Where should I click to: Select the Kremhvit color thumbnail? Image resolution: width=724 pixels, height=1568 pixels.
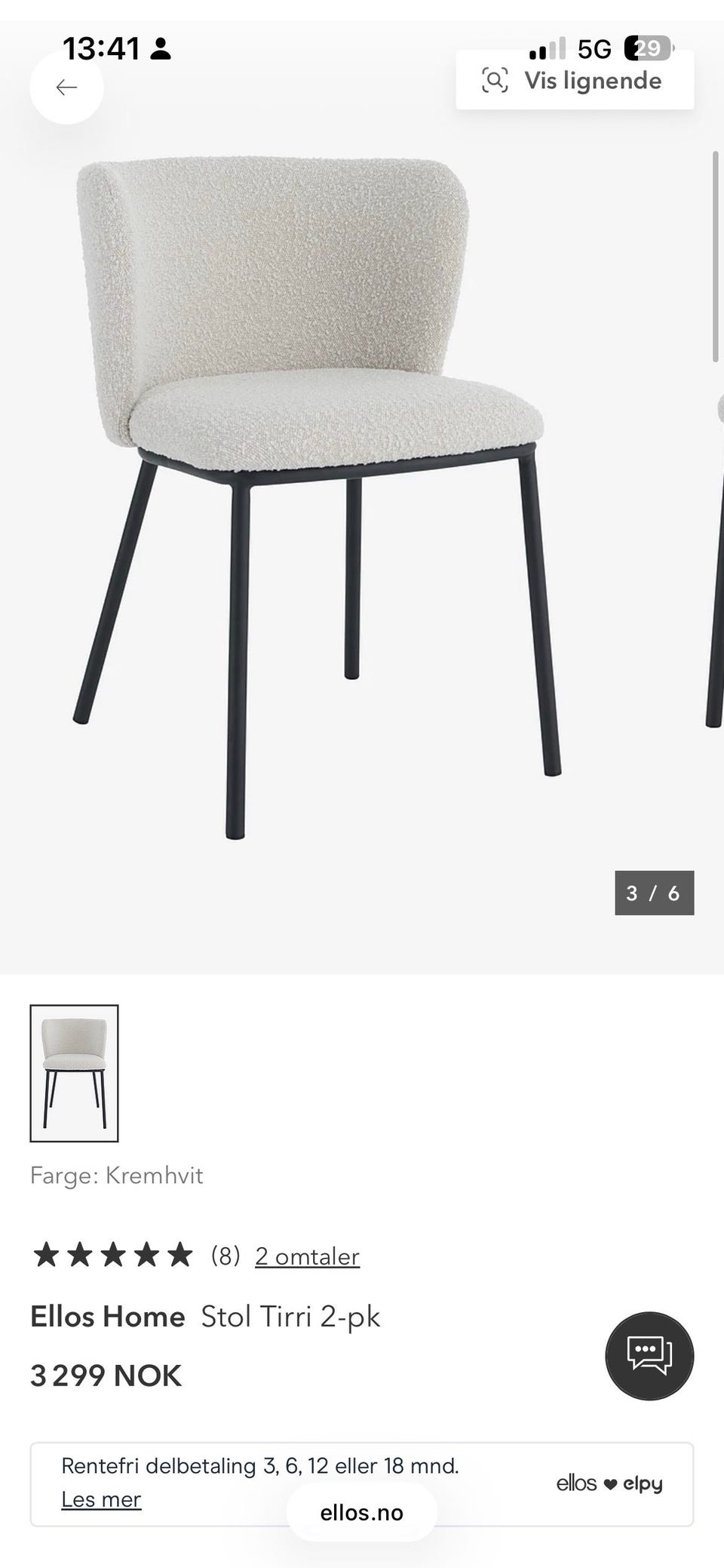(74, 1073)
